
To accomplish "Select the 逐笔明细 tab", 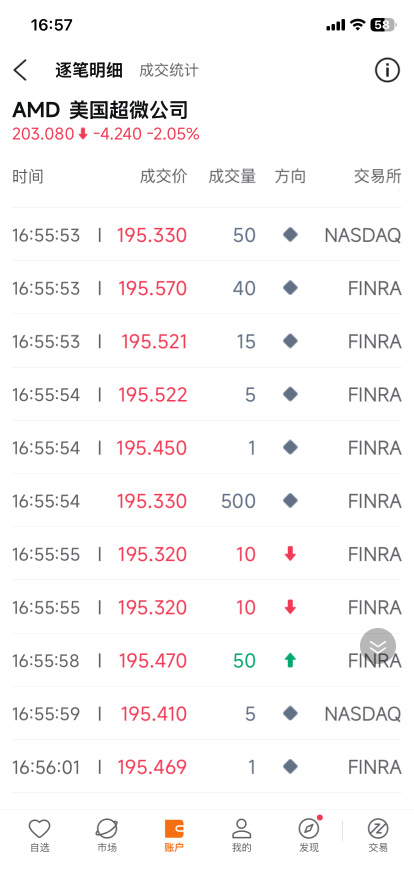I will [x=89, y=70].
